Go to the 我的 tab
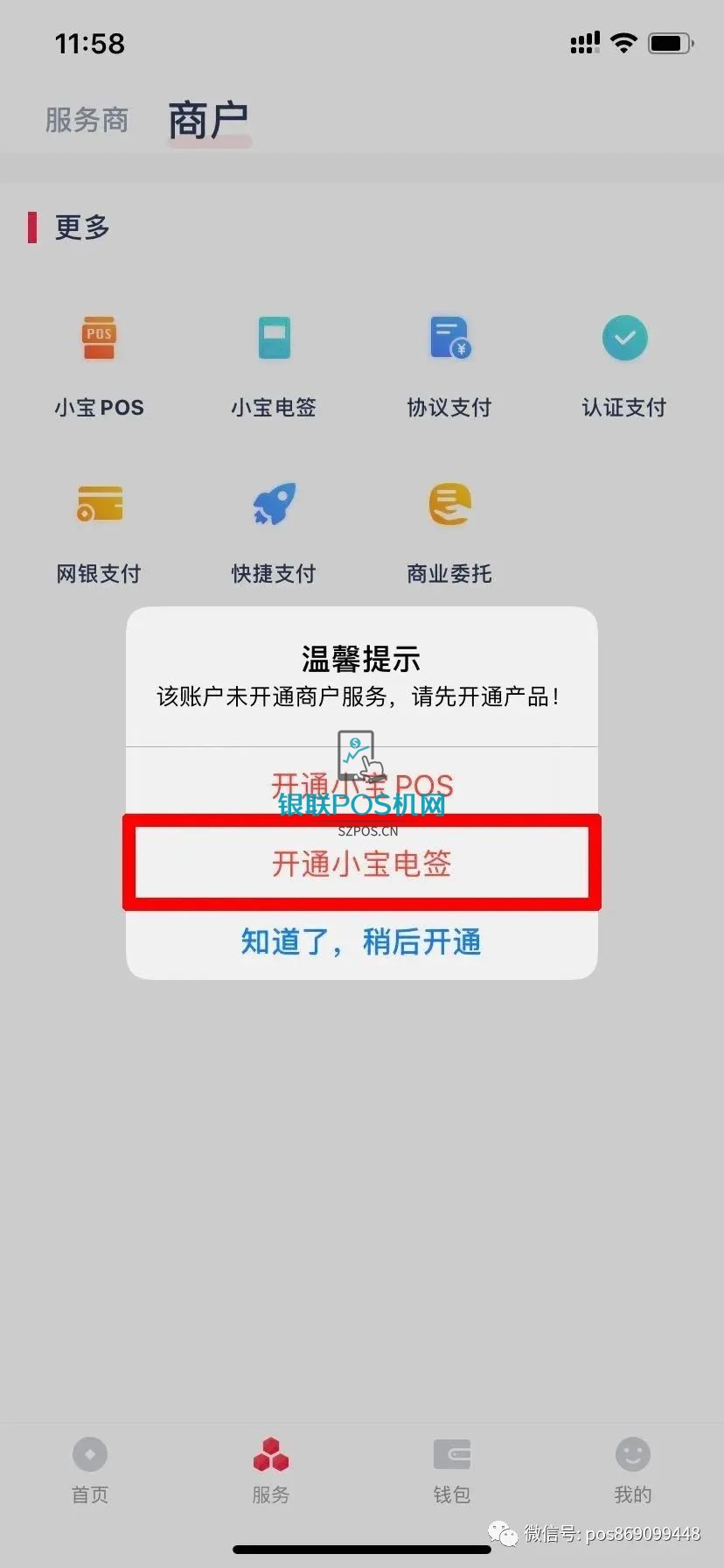Image resolution: width=724 pixels, height=1568 pixels. coord(632,1470)
